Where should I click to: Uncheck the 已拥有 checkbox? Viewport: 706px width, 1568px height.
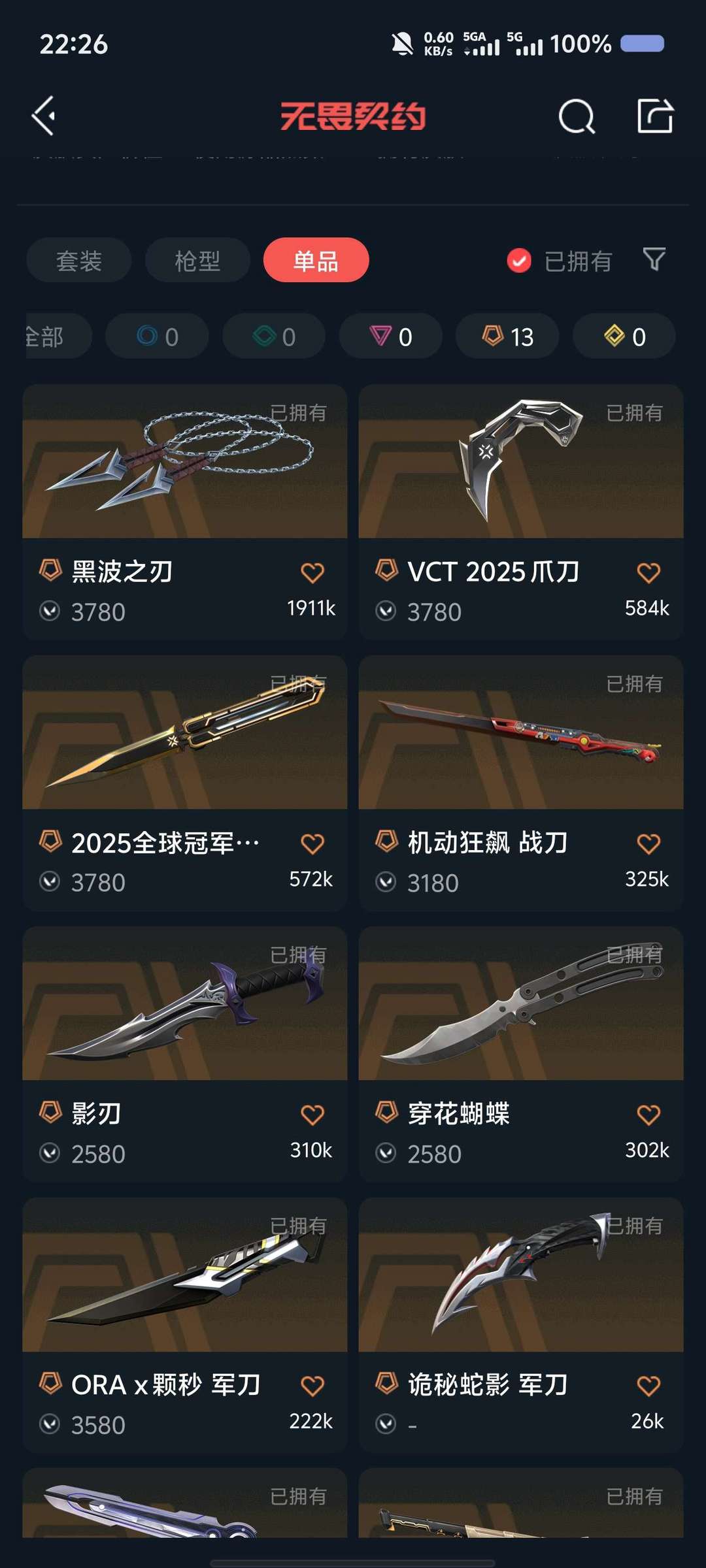click(x=520, y=261)
